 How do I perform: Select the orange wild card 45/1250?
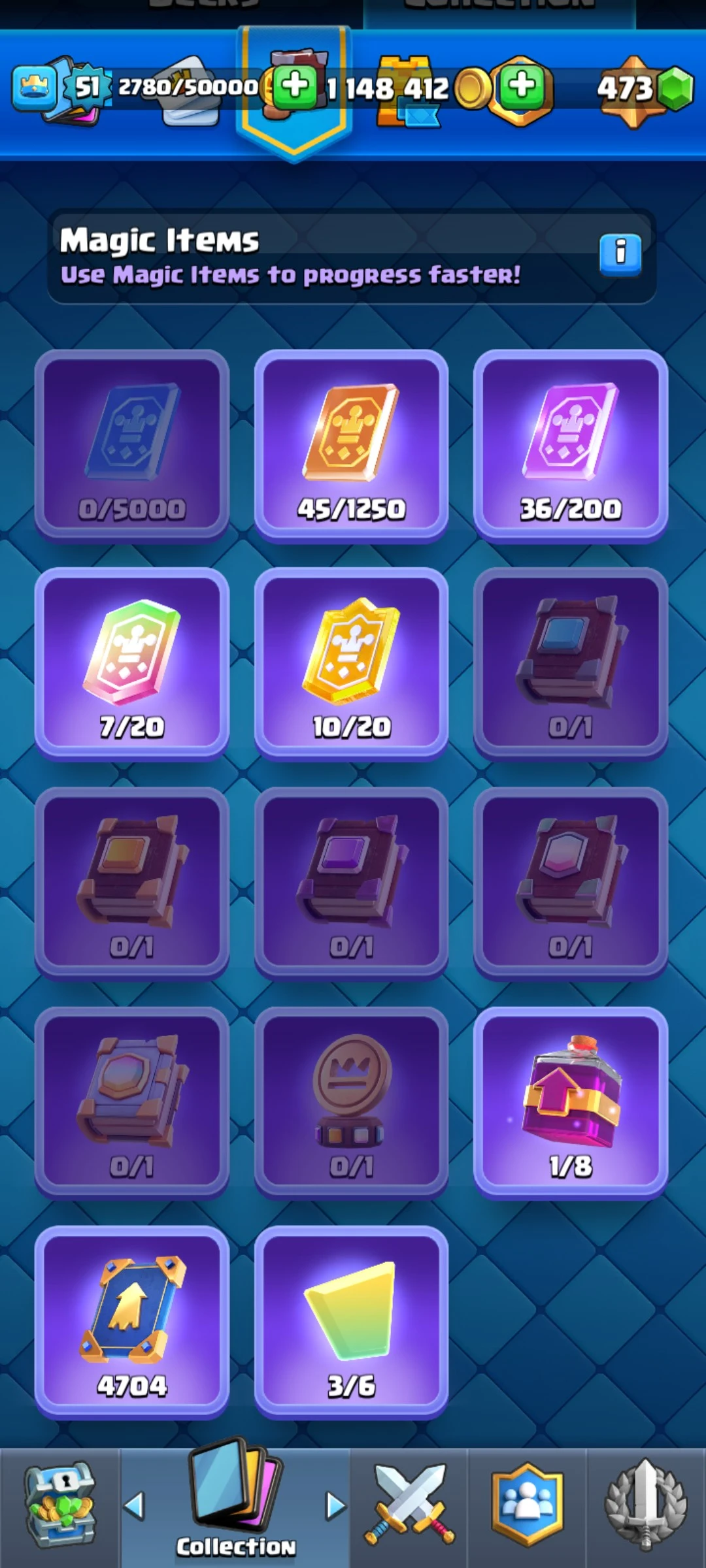click(x=351, y=446)
